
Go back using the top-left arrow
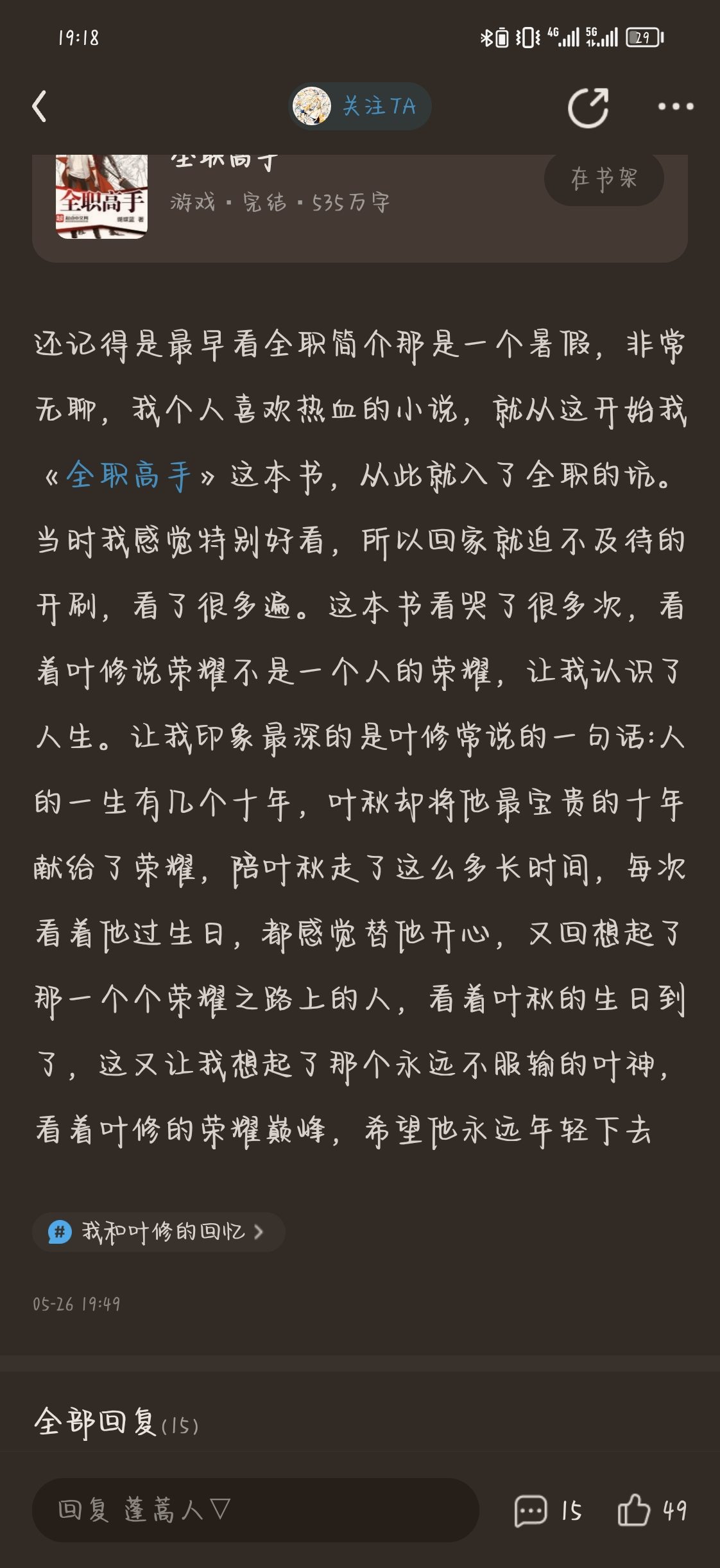coord(40,106)
